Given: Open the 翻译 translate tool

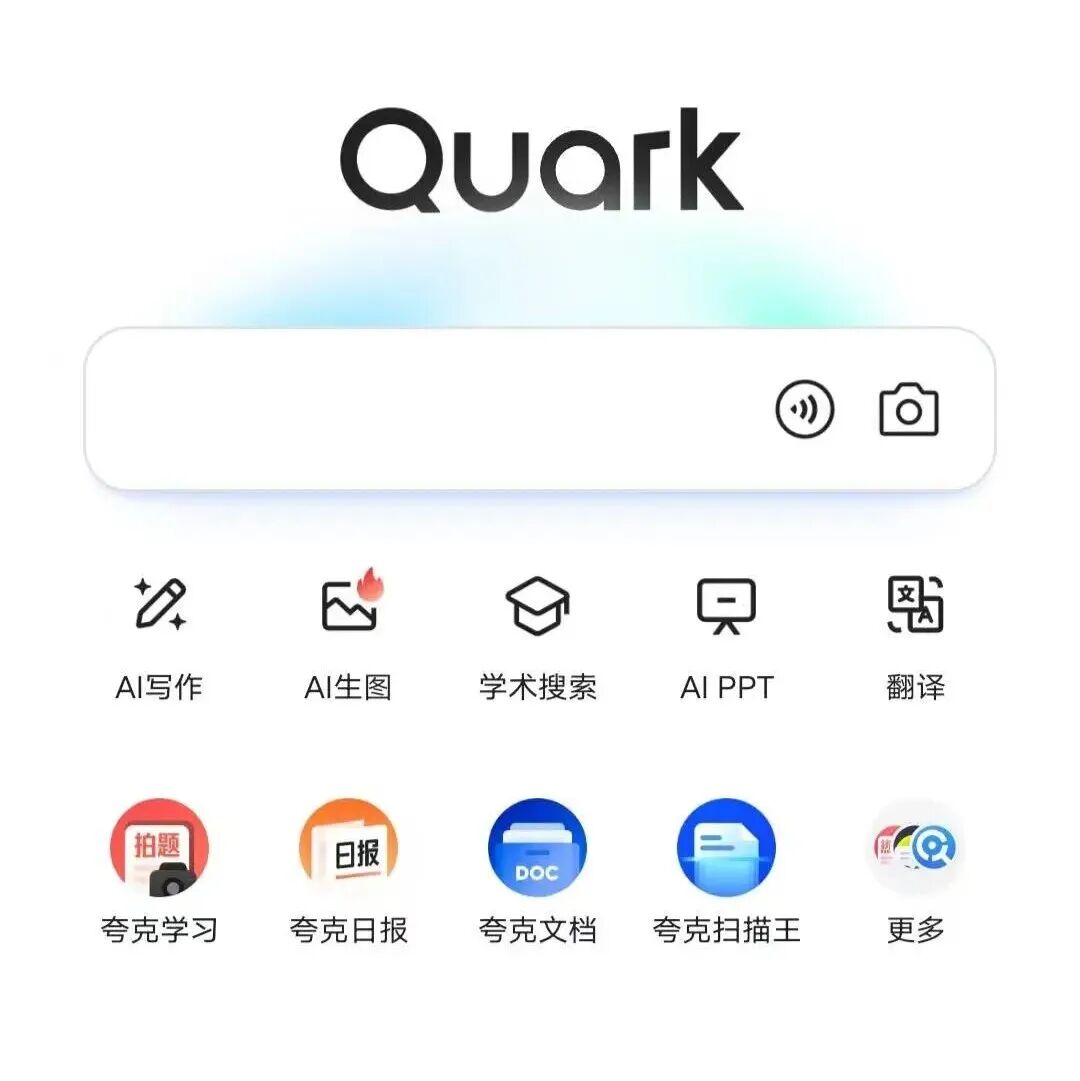Looking at the screenshot, I should (915, 606).
